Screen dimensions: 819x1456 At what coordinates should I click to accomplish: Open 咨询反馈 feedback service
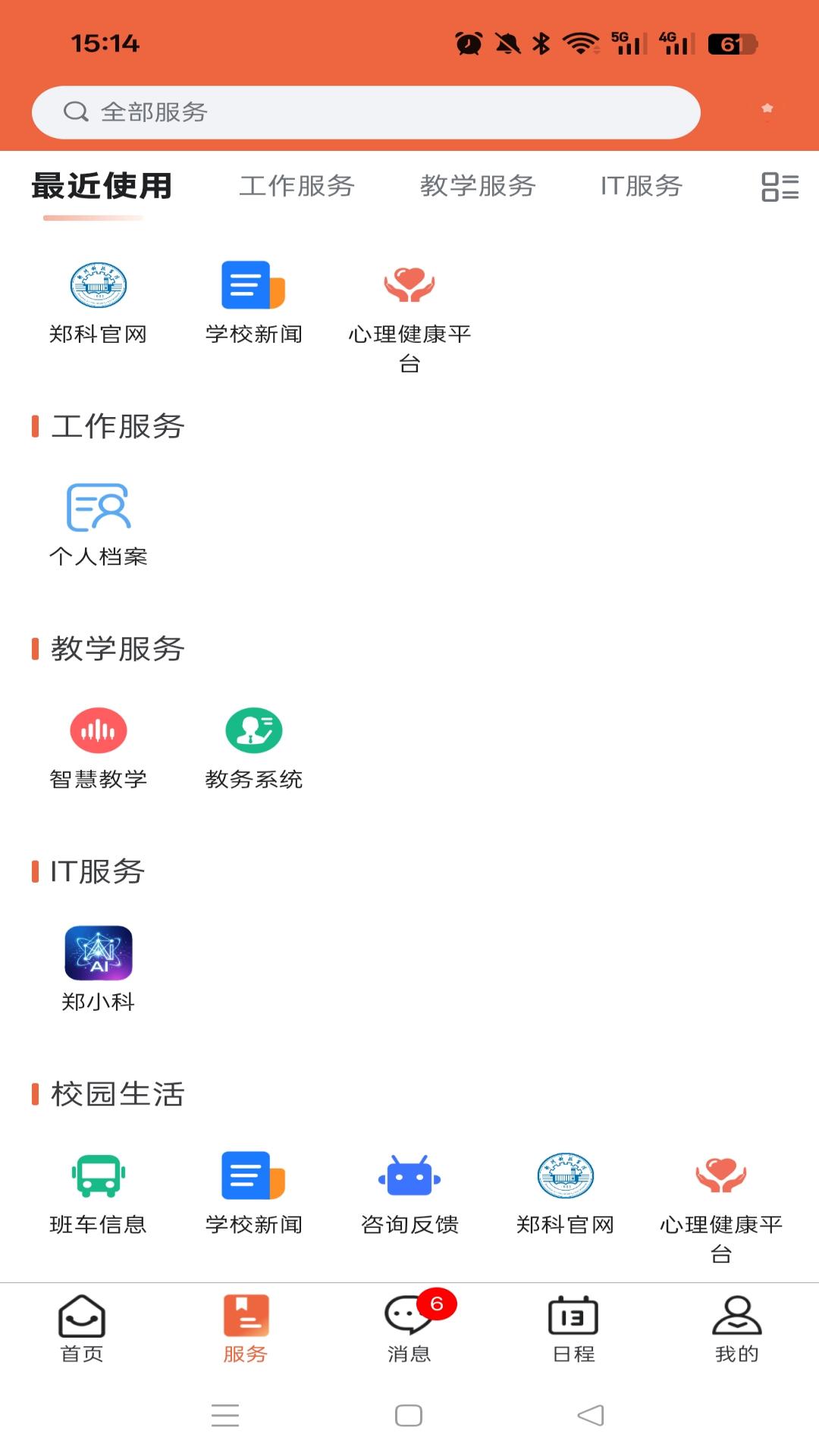(x=409, y=1191)
